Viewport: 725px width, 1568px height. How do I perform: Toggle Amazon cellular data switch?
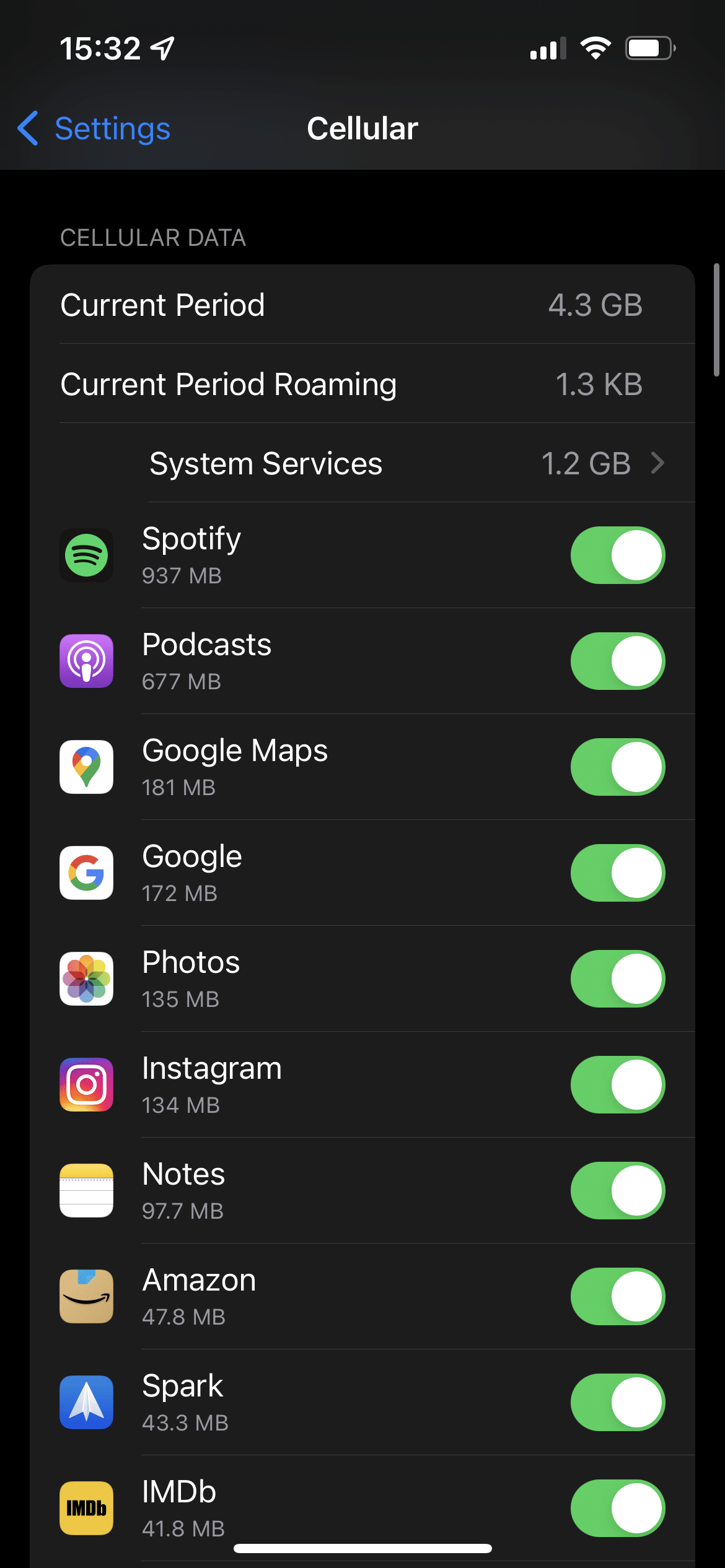[x=618, y=1297]
